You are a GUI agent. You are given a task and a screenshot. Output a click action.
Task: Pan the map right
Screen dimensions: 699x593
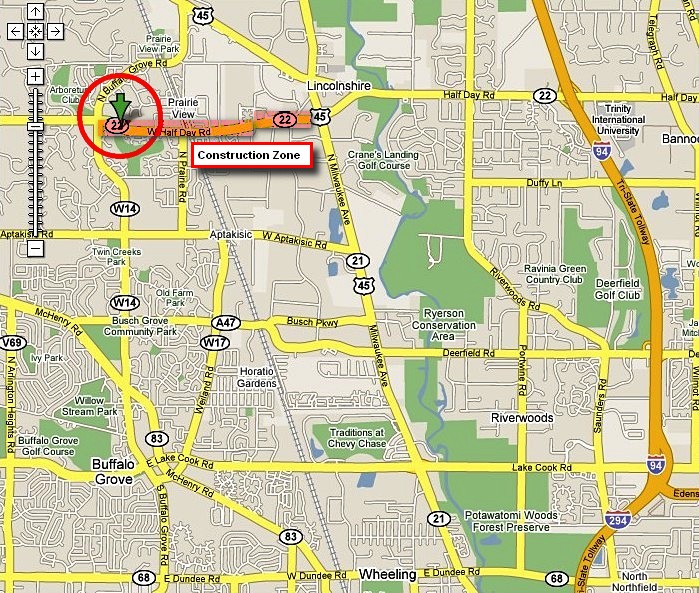click(x=54, y=31)
